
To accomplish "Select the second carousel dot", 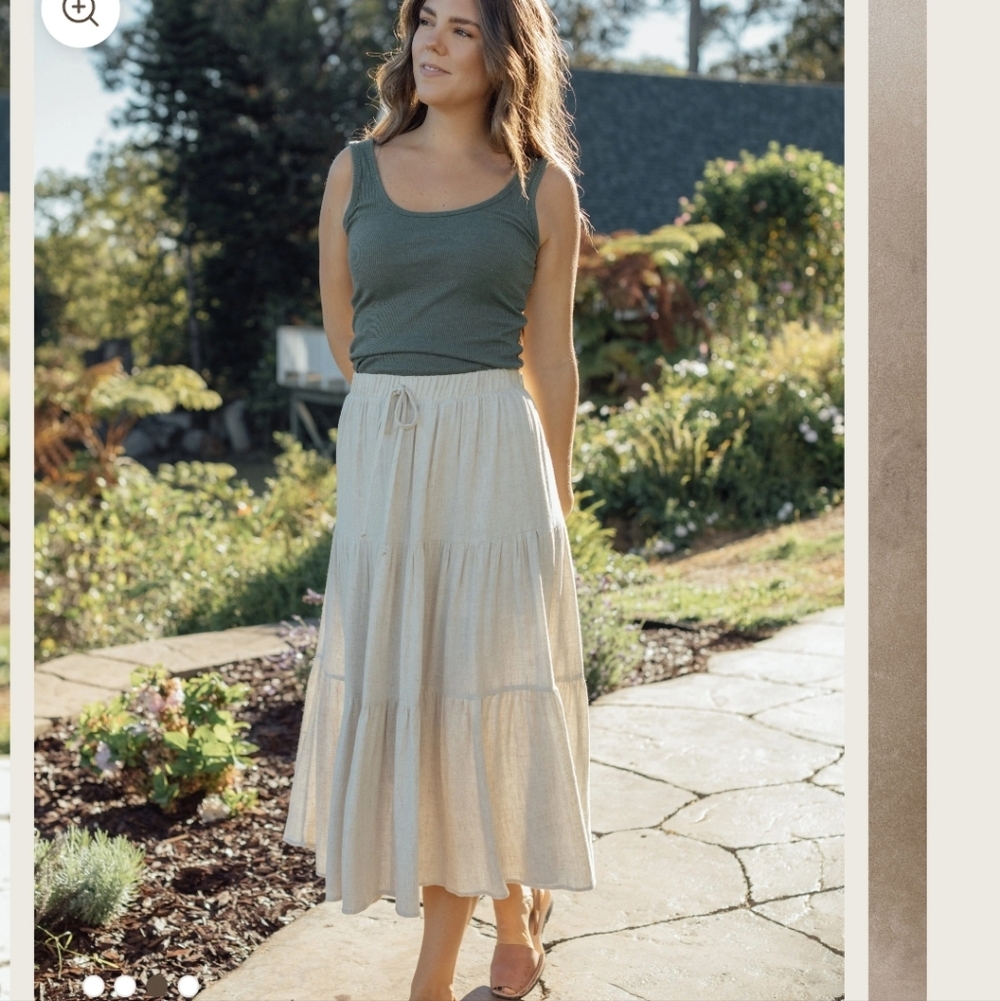I will point(124,985).
